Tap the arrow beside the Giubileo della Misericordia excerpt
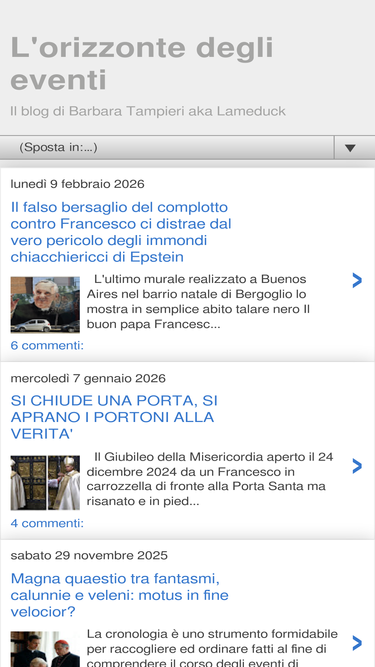Viewport: 375px width, 667px height. click(357, 466)
